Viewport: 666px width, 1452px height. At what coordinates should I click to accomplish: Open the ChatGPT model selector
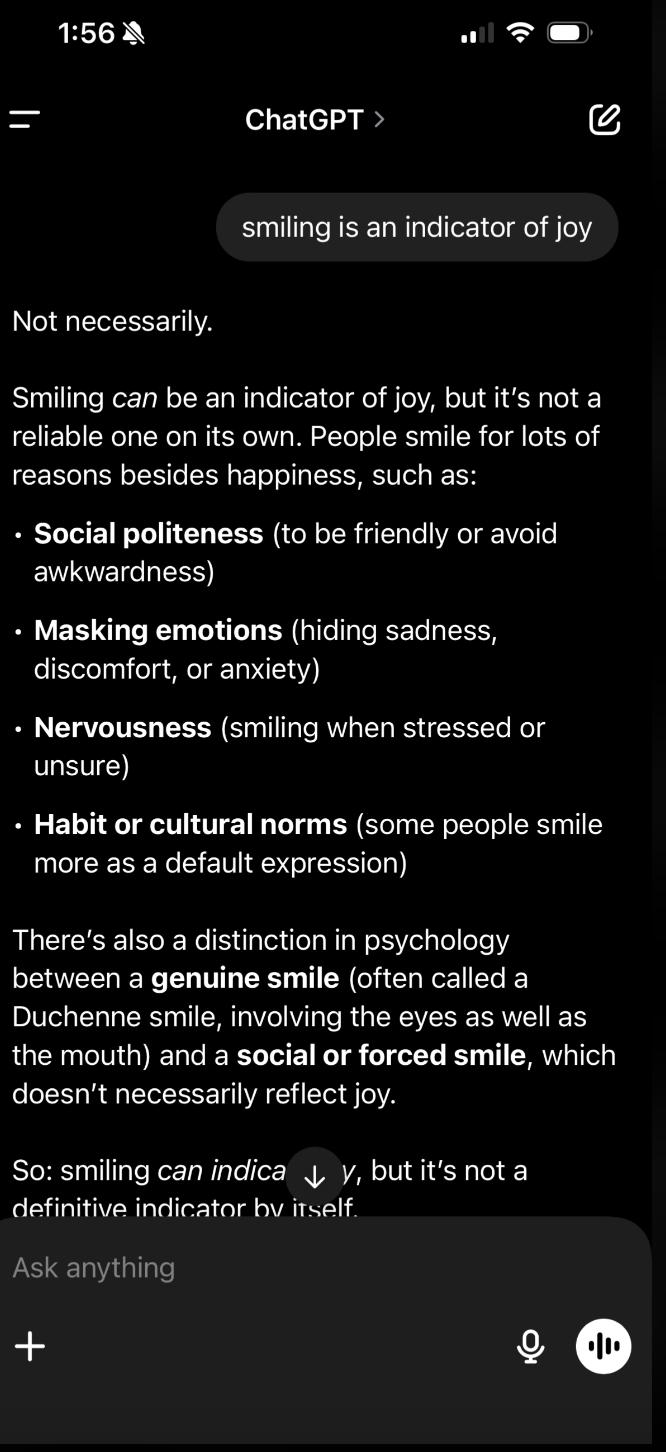(315, 120)
